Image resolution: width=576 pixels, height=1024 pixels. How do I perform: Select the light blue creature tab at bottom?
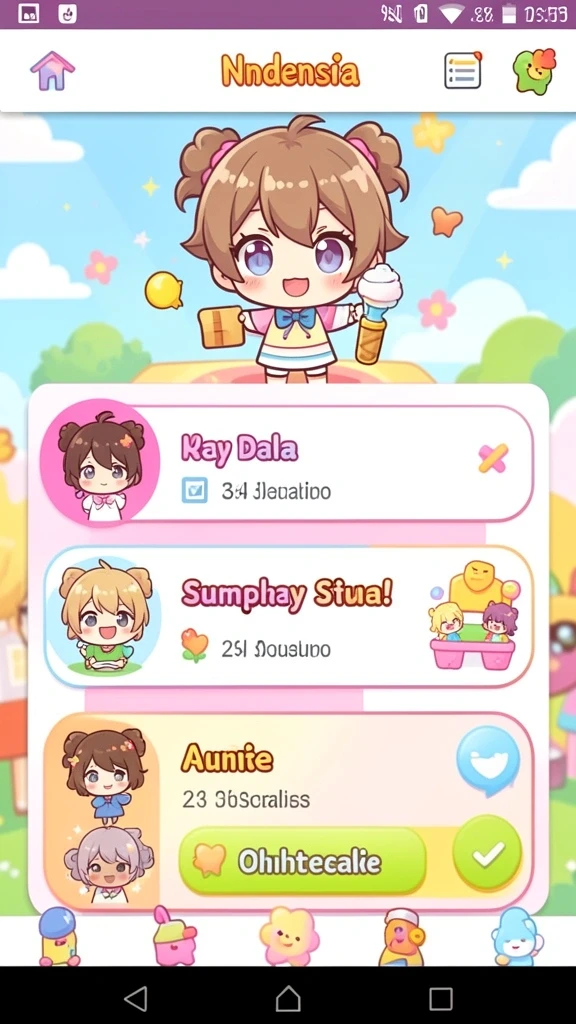pyautogui.click(x=517, y=936)
